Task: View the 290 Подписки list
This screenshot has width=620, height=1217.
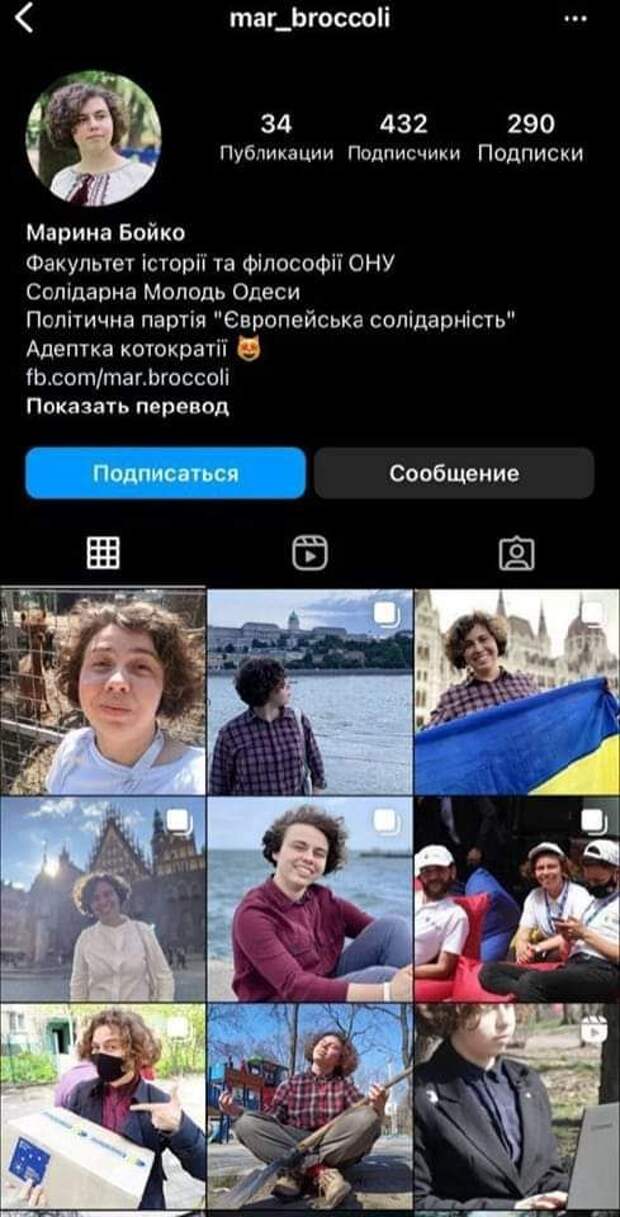Action: click(530, 137)
